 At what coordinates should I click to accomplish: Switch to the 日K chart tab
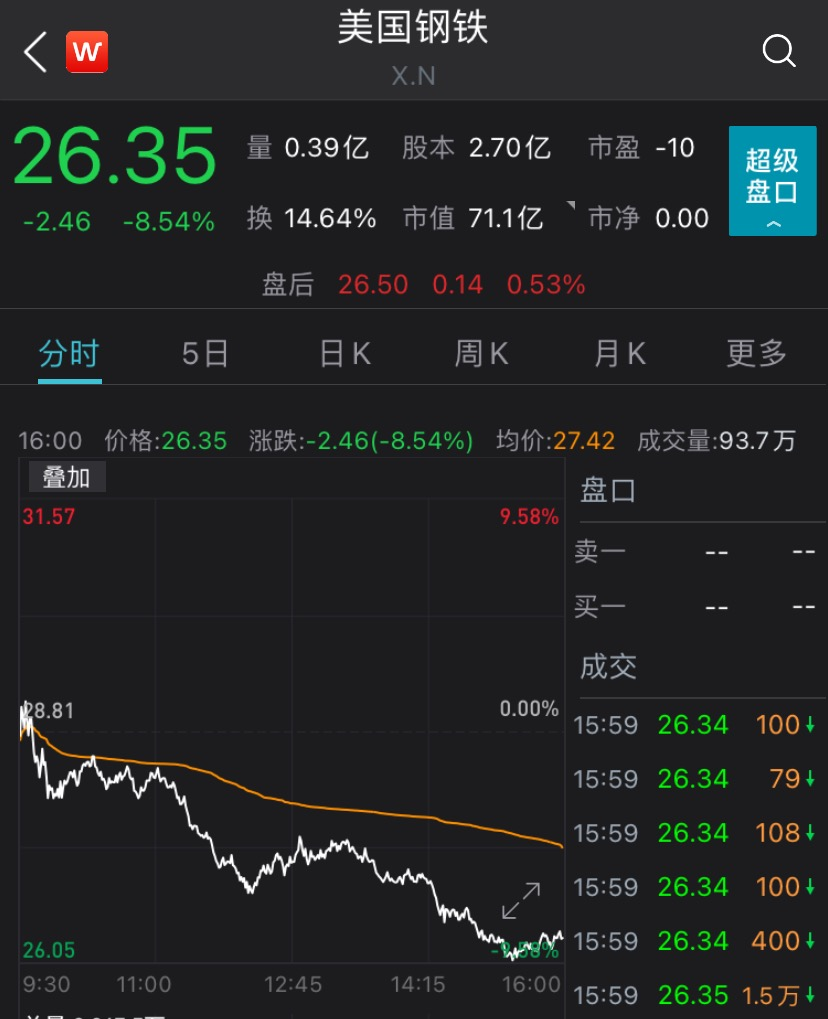coord(345,353)
